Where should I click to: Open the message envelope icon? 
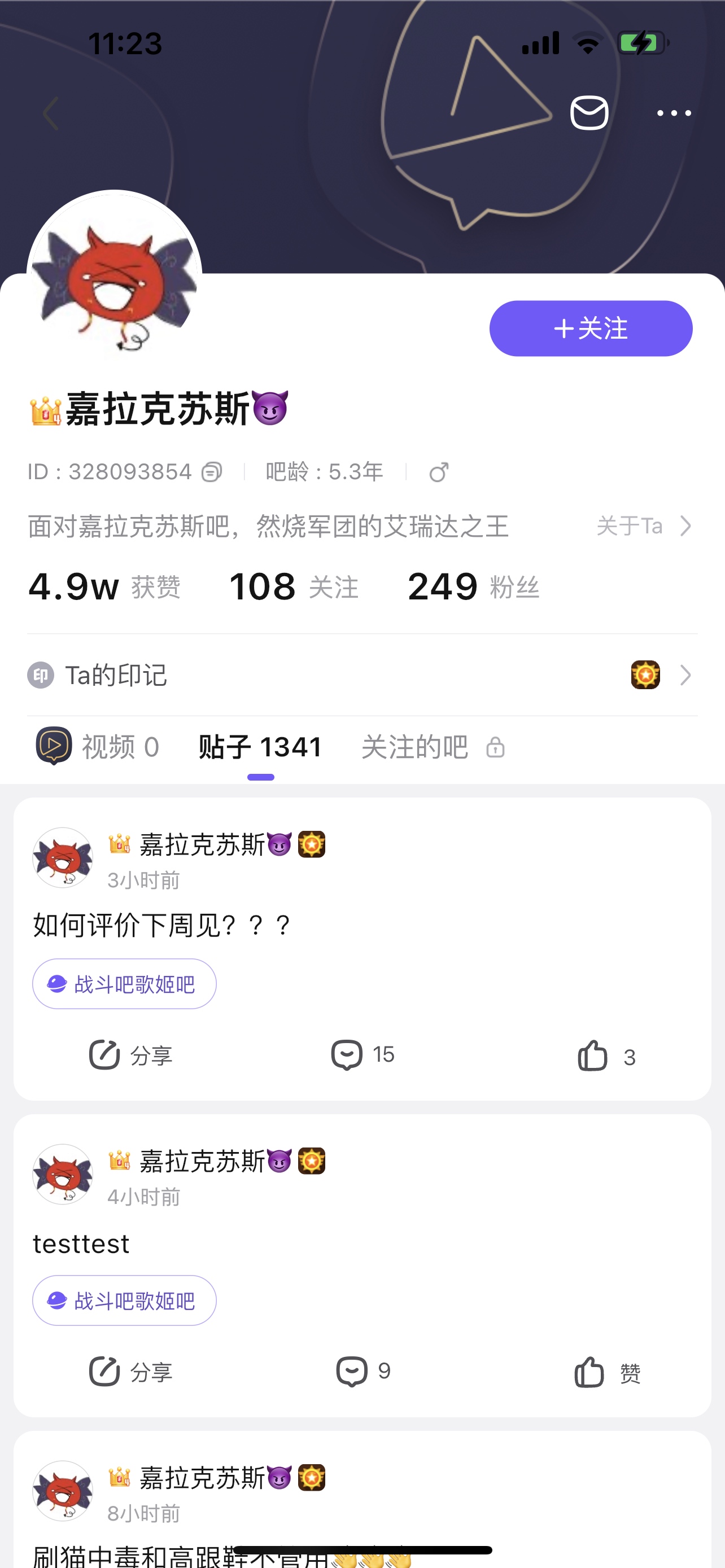[589, 113]
